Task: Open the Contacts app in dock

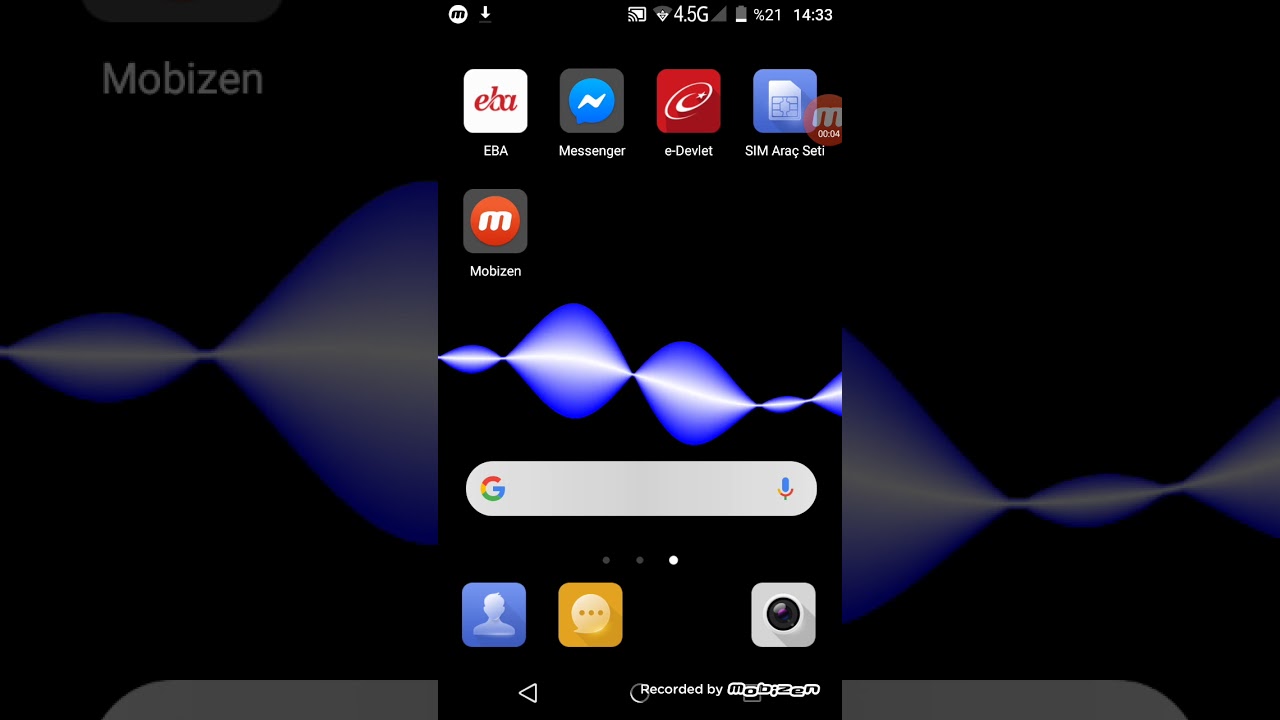Action: pos(494,615)
